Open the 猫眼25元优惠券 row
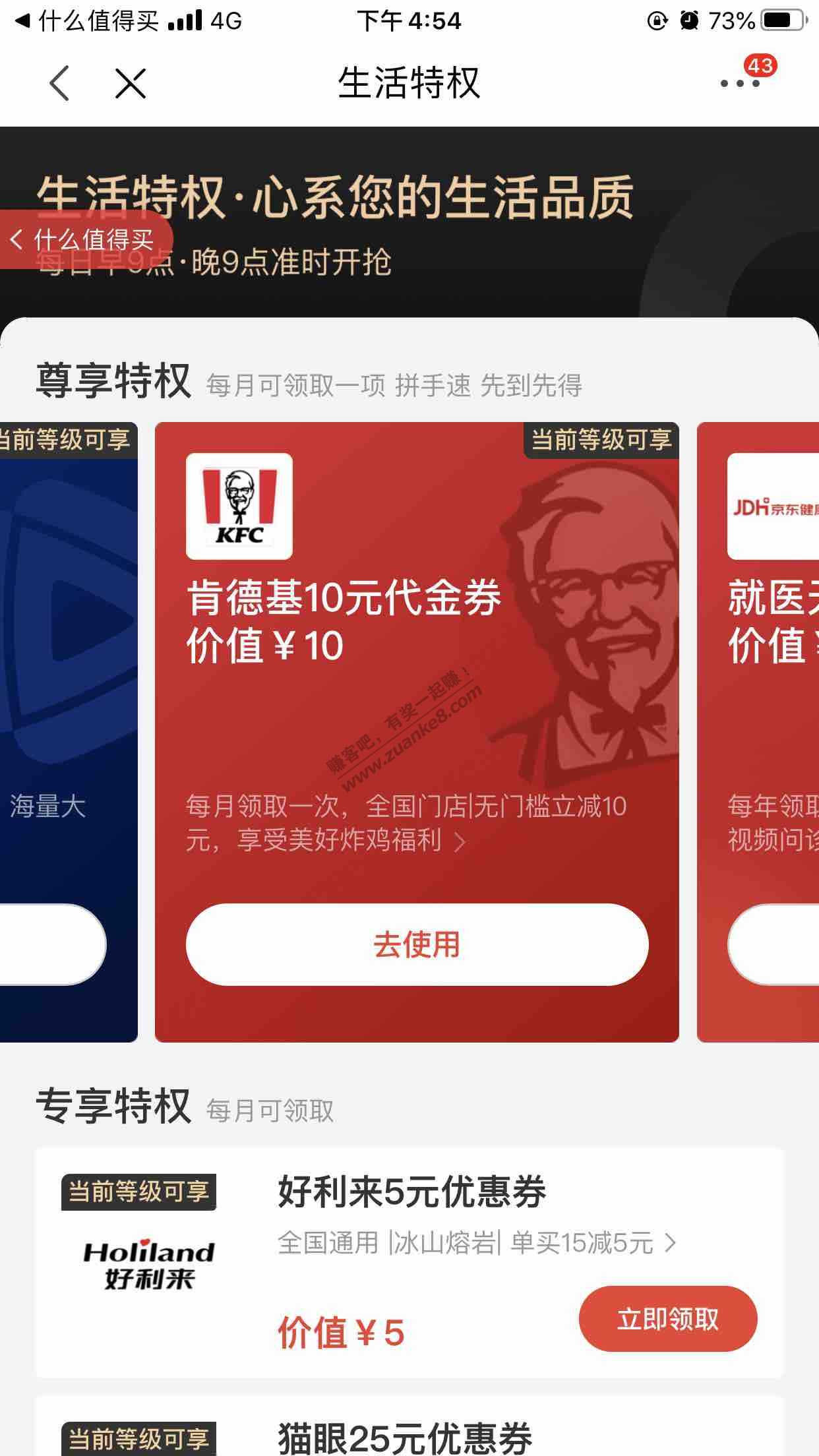The width and height of the screenshot is (819, 1456). pos(405,1438)
